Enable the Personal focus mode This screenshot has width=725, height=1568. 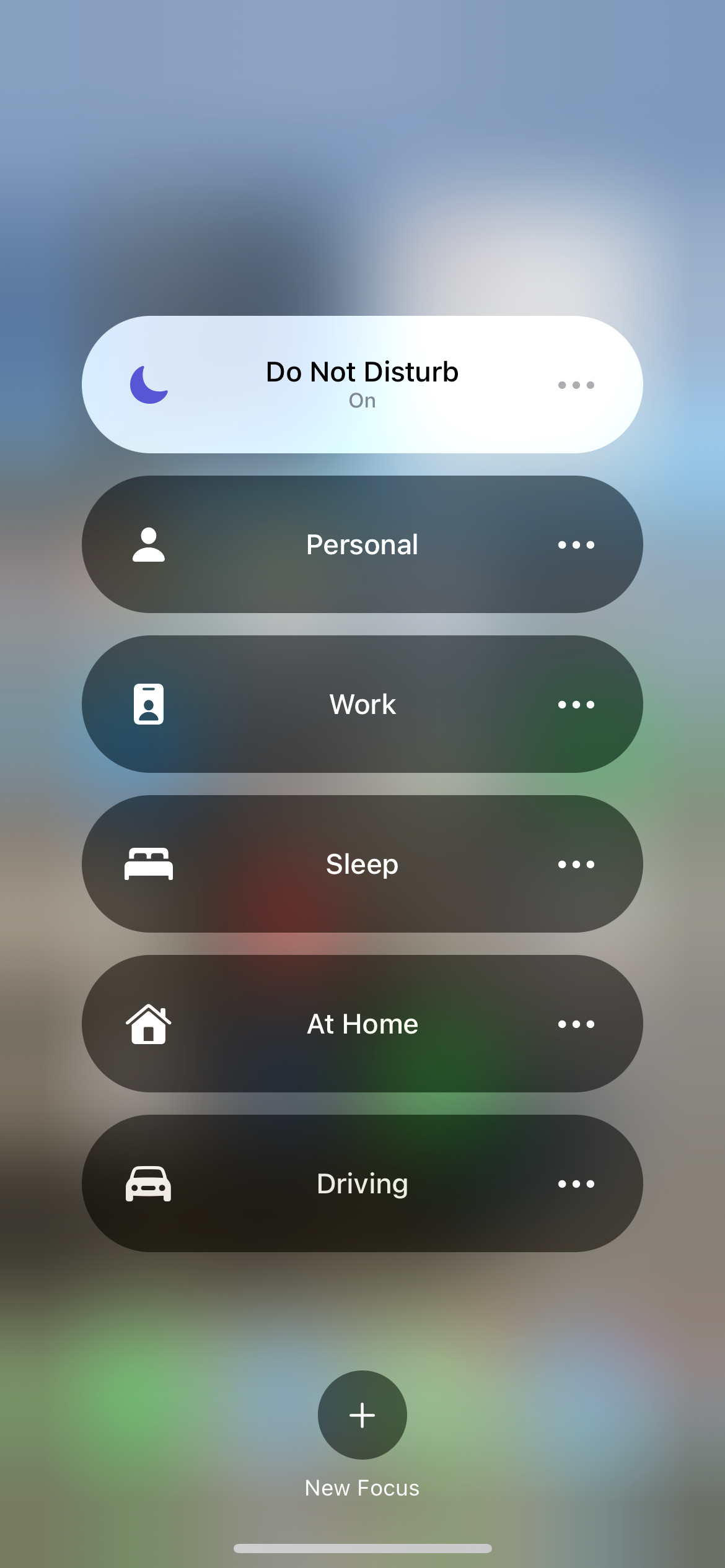[x=362, y=544]
